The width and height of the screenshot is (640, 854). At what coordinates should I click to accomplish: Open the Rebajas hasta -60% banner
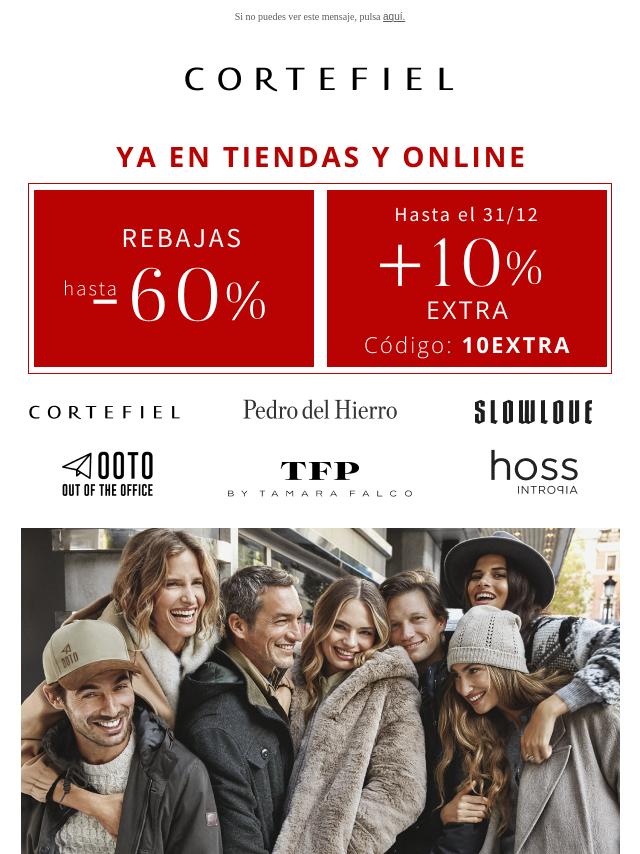click(x=174, y=279)
